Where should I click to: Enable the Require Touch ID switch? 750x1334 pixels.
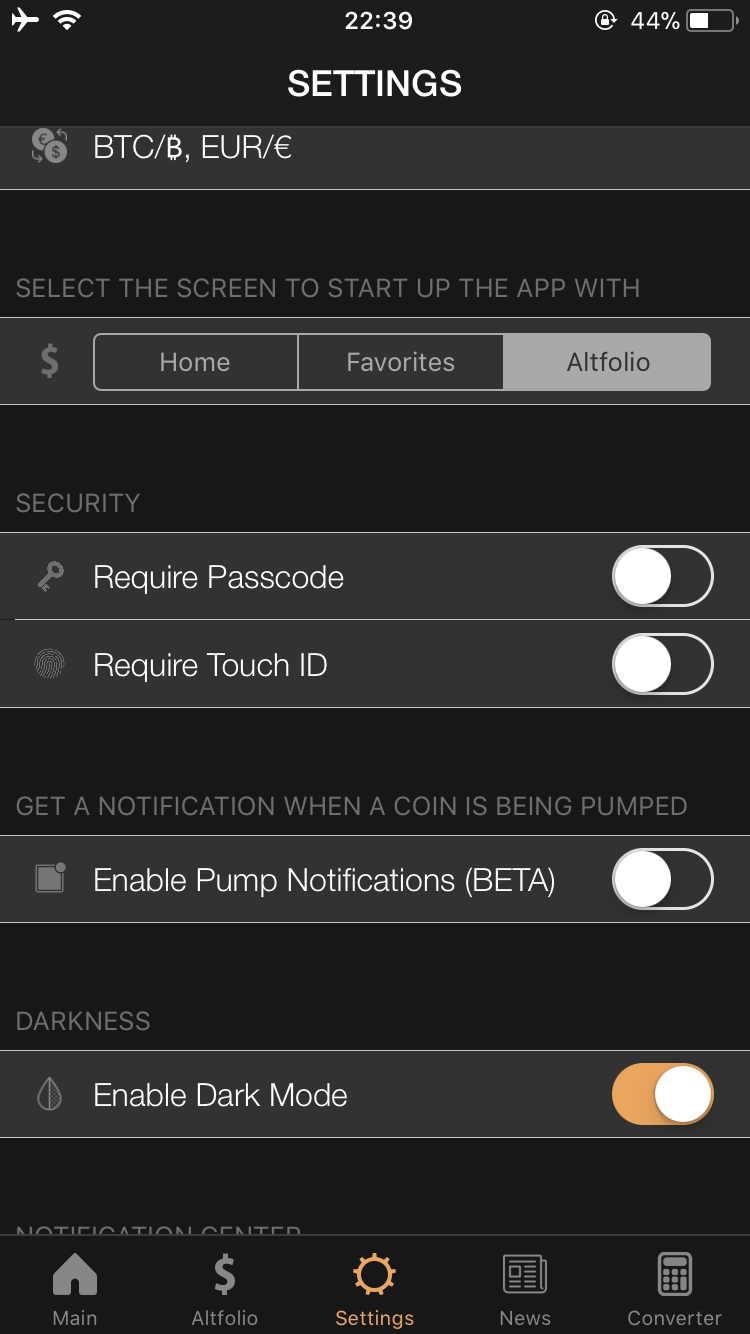tap(662, 664)
